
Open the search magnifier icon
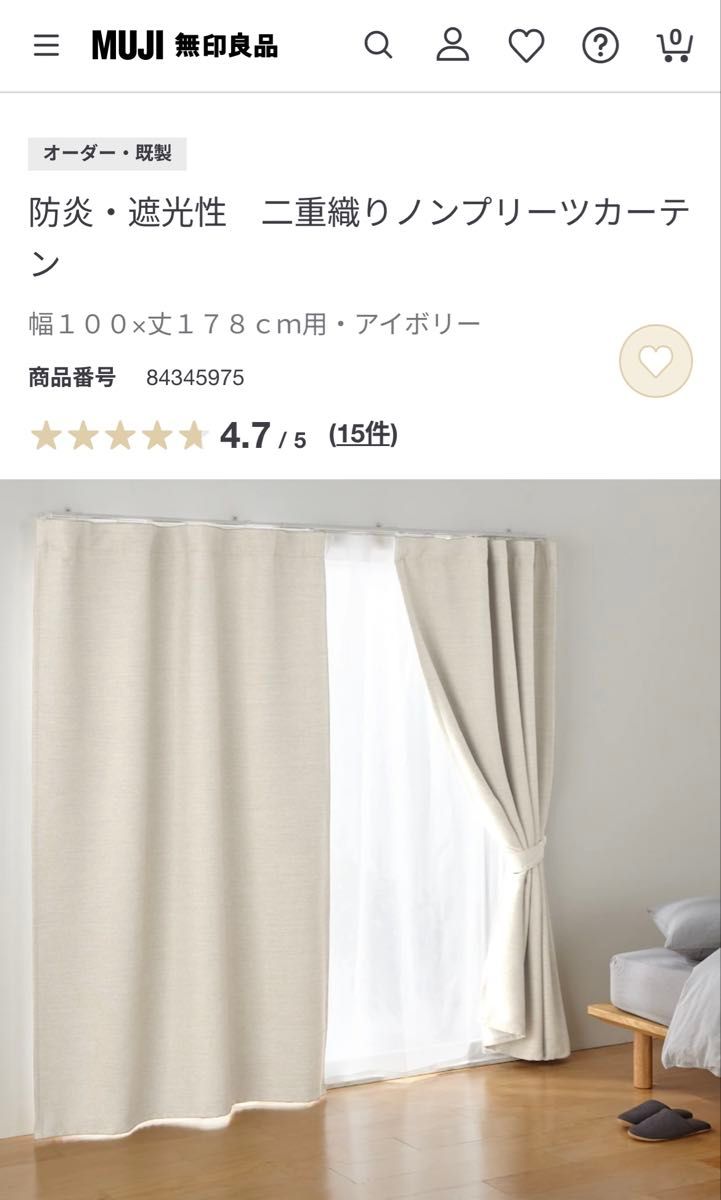click(x=378, y=45)
